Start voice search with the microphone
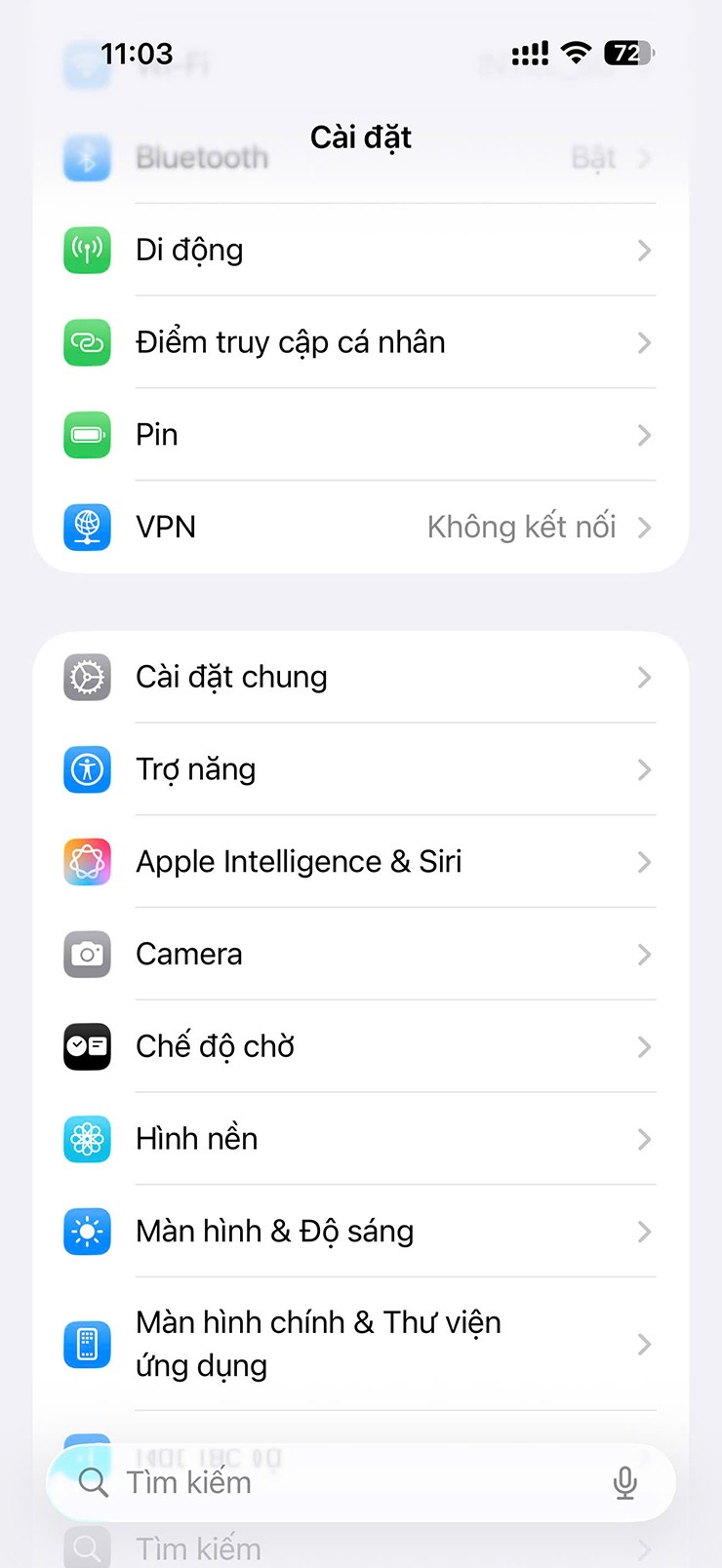722x1568 pixels. pos(624,1483)
